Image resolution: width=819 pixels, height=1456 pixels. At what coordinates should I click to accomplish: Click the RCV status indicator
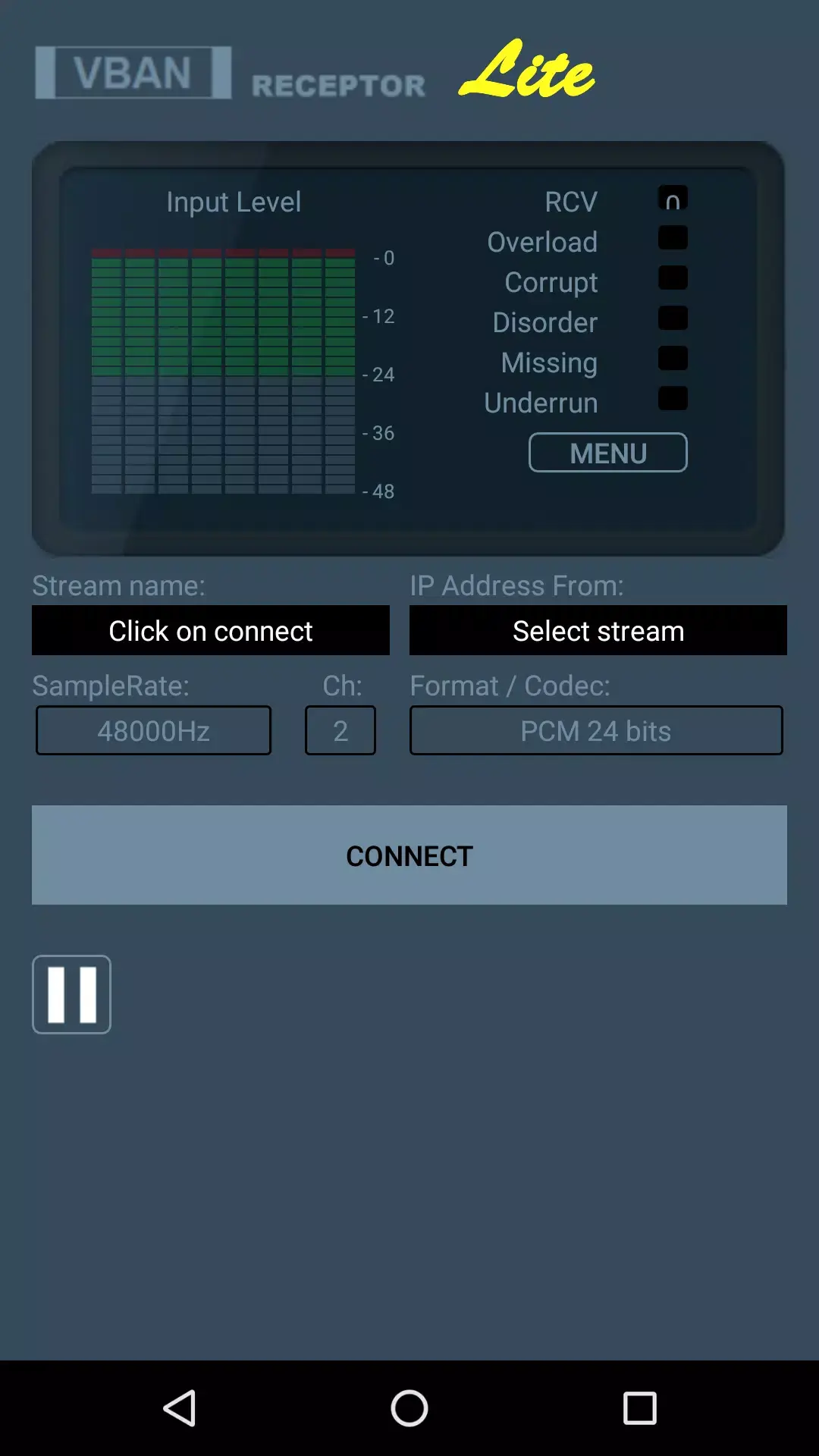click(672, 199)
